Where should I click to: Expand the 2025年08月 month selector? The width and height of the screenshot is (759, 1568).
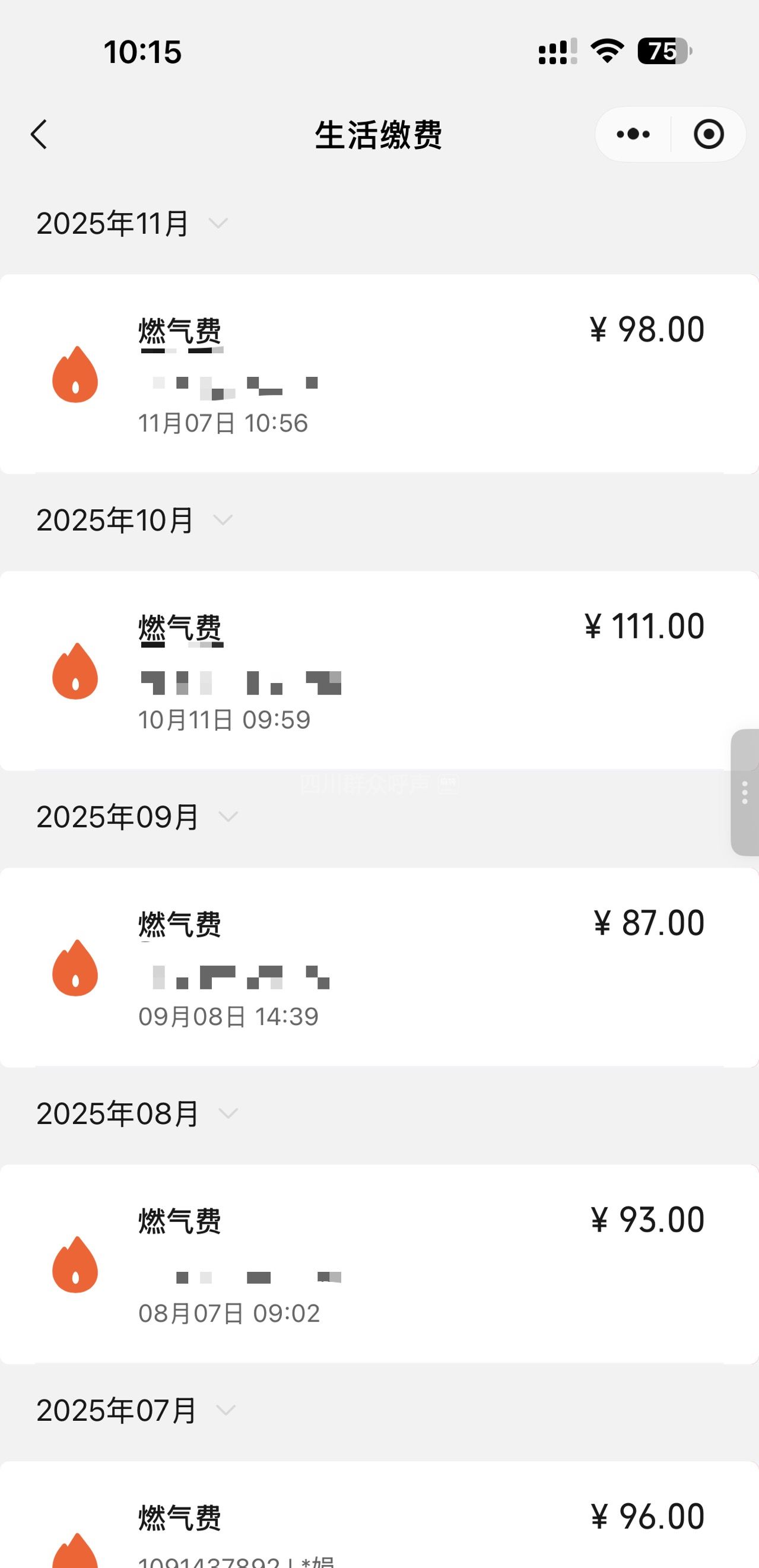pos(137,1113)
